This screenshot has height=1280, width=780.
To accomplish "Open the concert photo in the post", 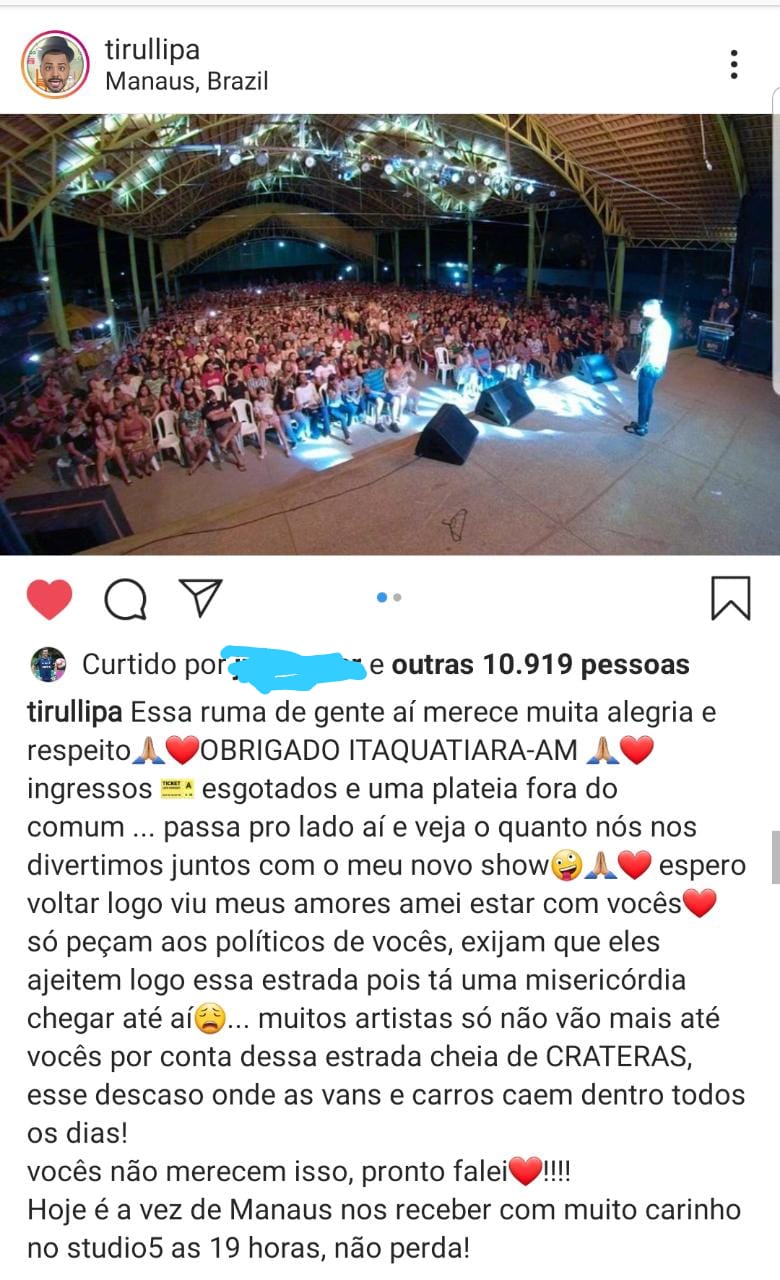I will (x=388, y=334).
